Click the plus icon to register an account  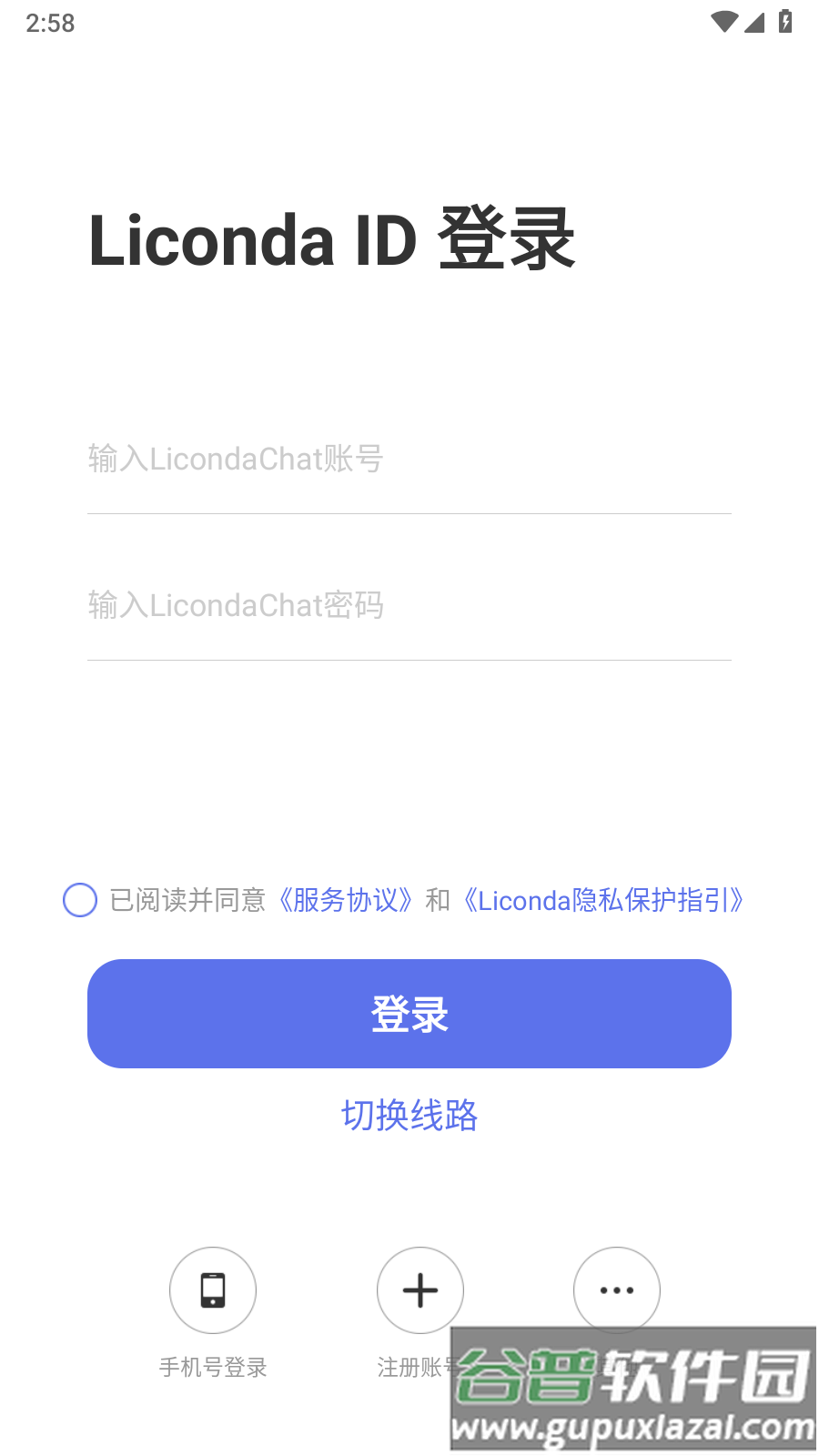[x=420, y=1290]
